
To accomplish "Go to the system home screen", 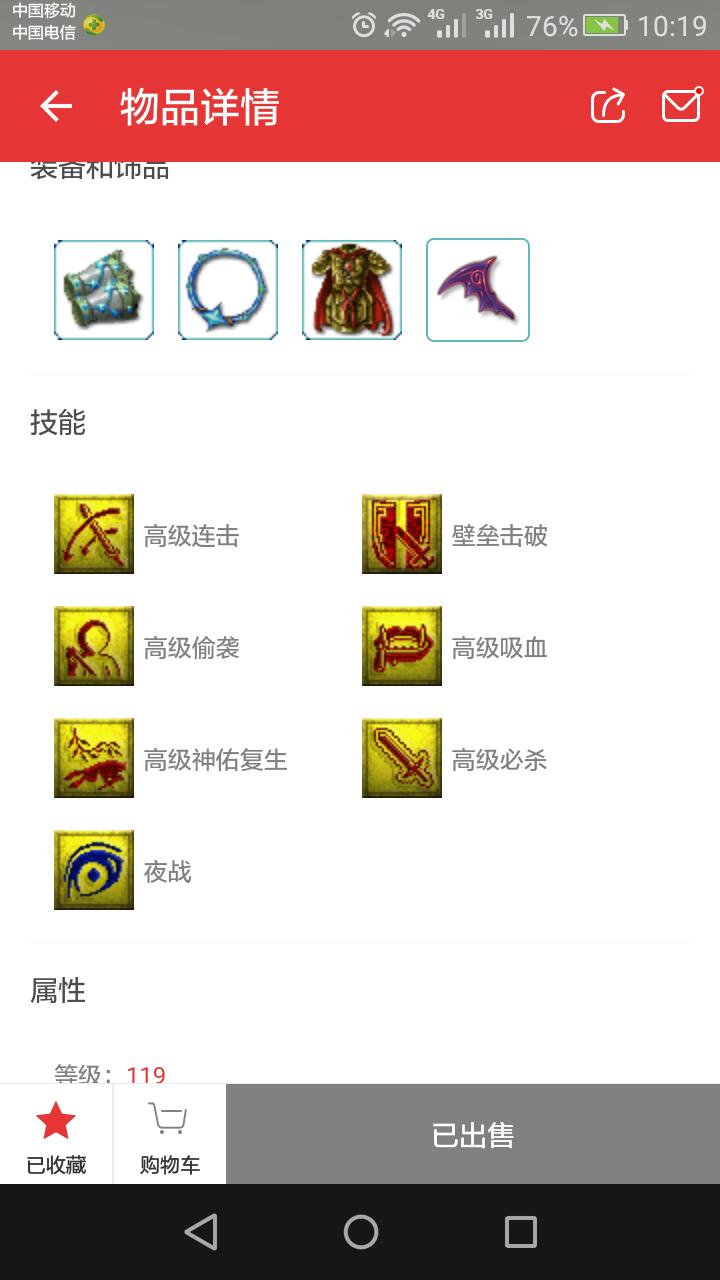I will click(360, 1232).
